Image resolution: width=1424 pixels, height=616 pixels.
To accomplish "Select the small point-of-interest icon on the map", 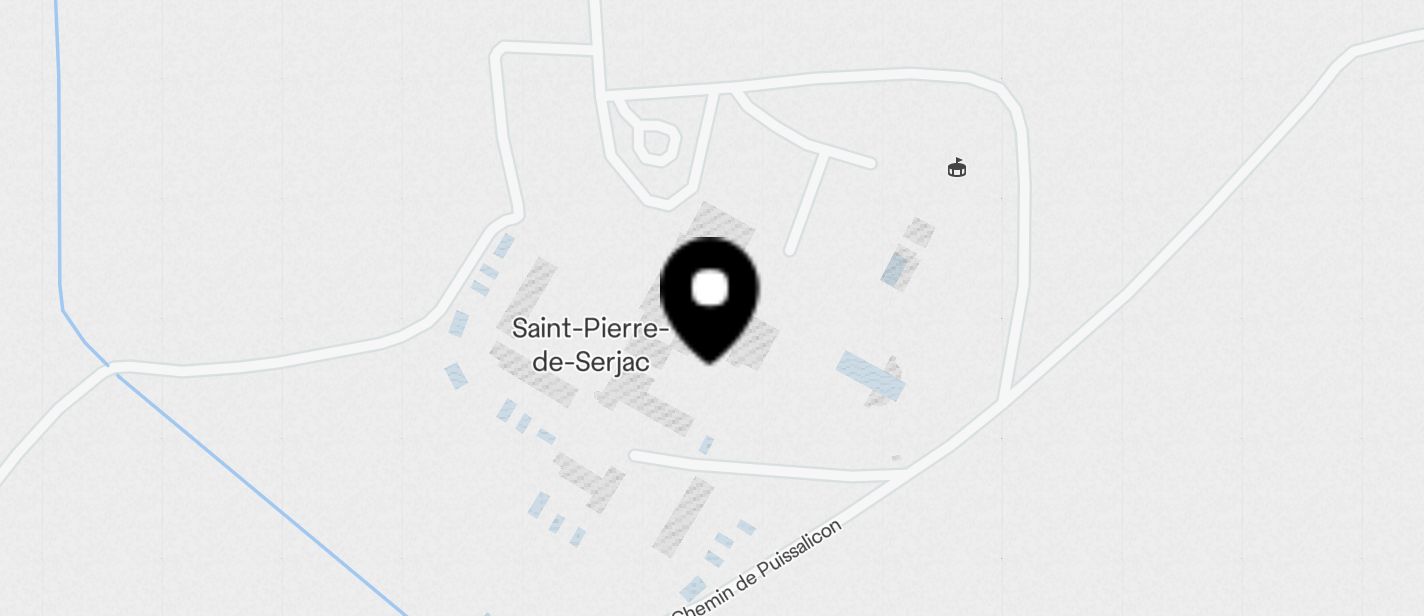I will point(957,168).
